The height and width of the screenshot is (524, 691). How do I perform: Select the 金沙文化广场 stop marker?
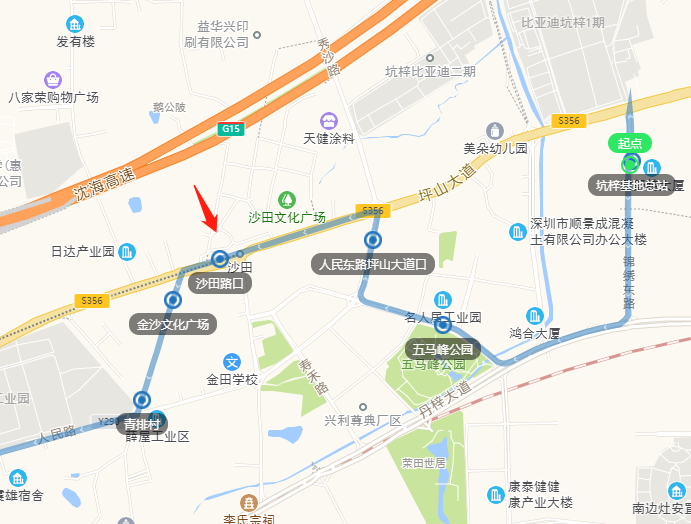tap(170, 300)
